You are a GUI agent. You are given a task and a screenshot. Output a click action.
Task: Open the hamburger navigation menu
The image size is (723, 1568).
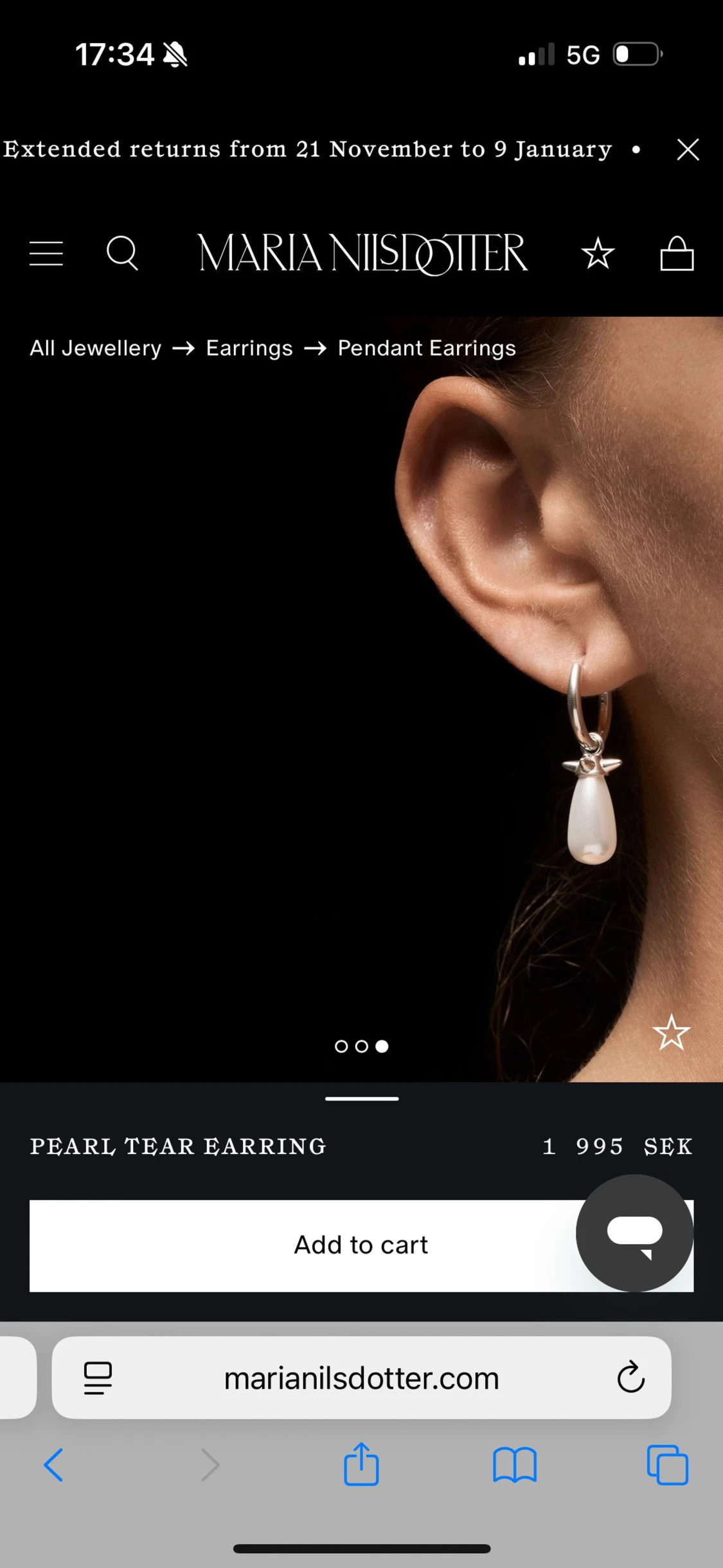[46, 253]
